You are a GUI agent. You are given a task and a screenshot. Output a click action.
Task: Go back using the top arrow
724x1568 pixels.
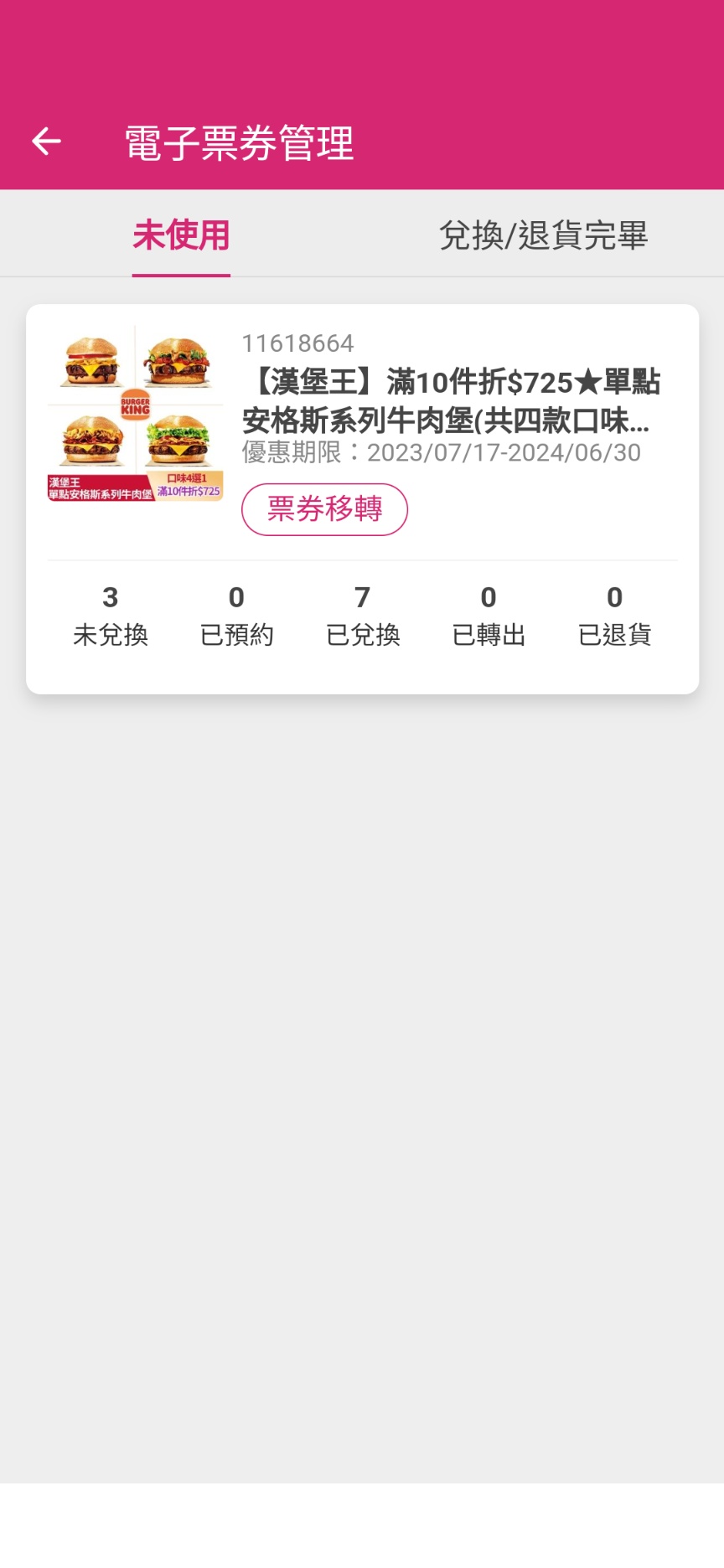47,142
